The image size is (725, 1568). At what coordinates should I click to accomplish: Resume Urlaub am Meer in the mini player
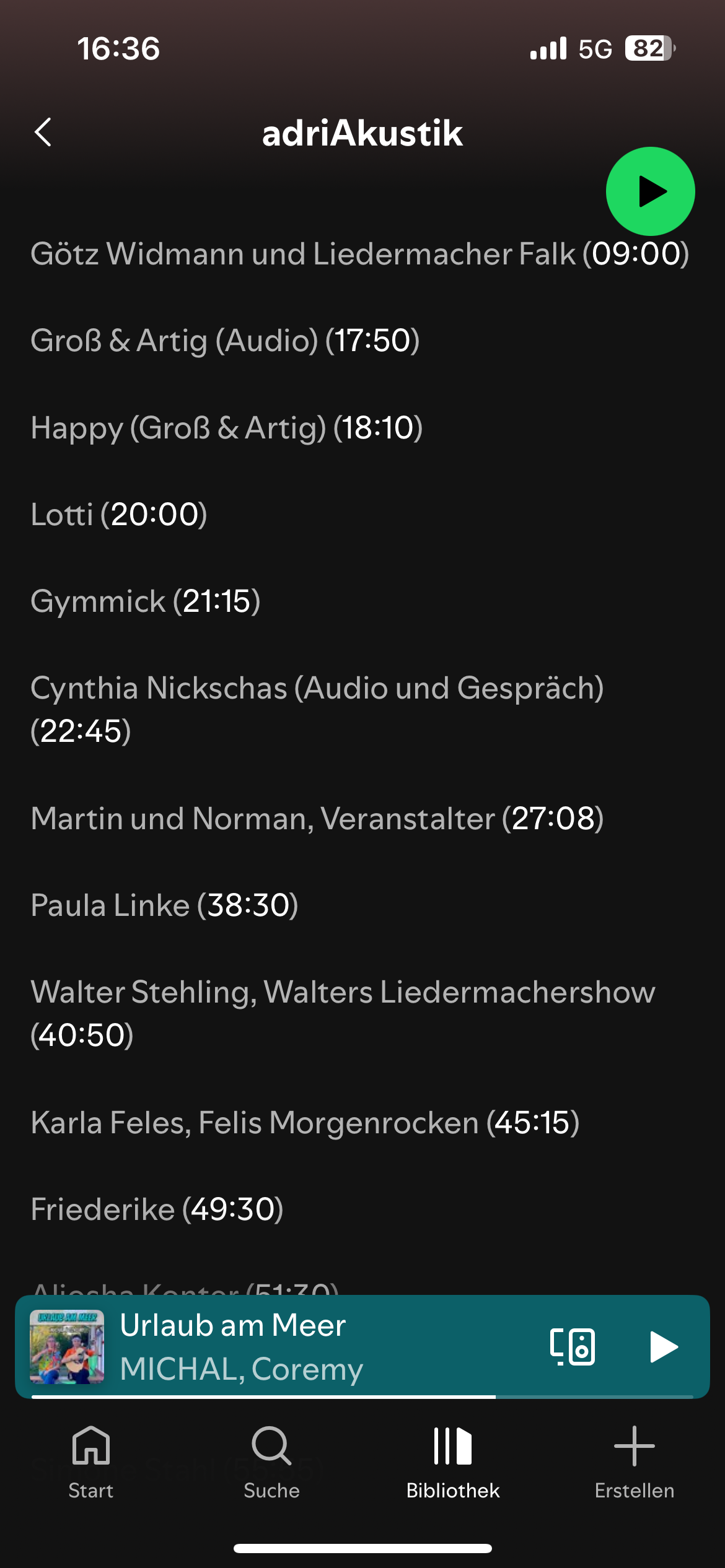click(x=662, y=1346)
